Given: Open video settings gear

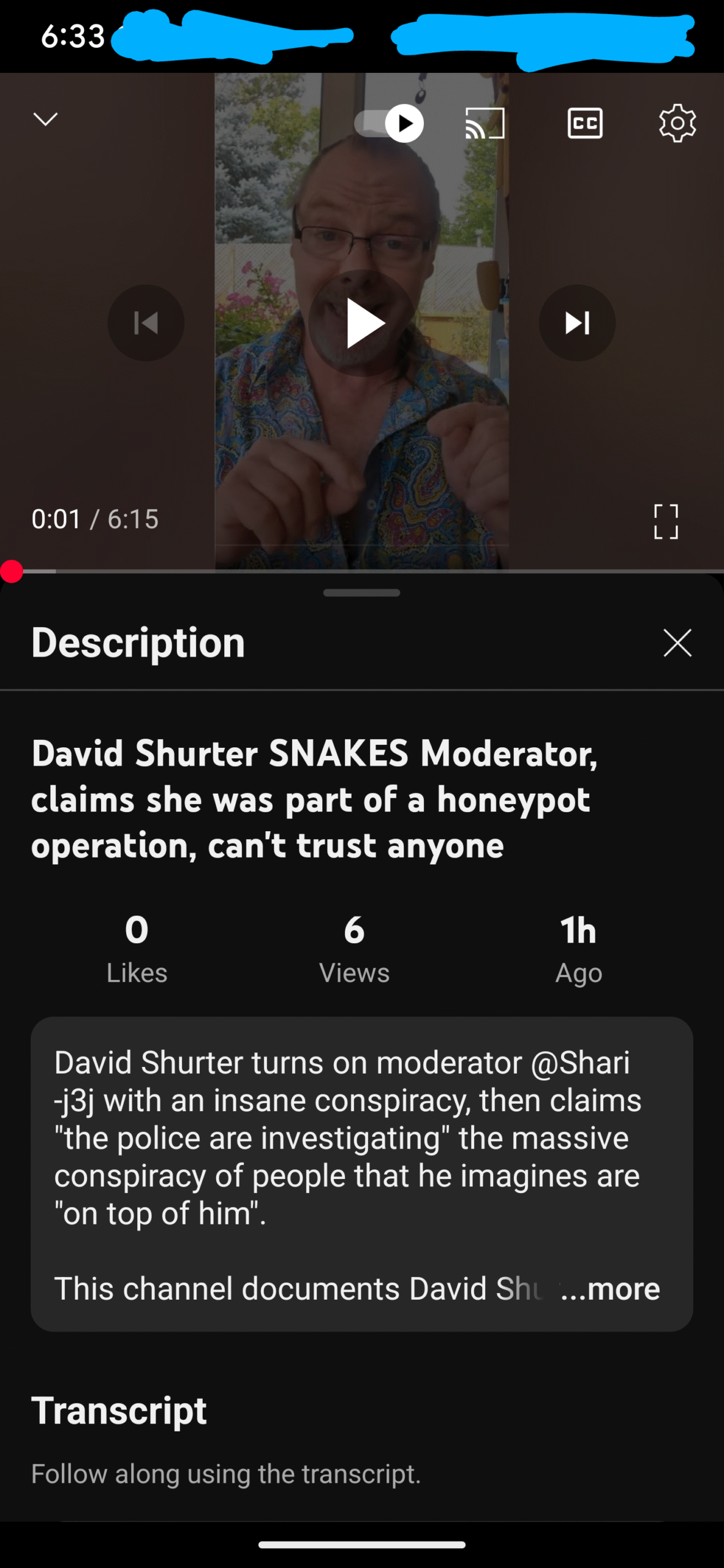Looking at the screenshot, I should tap(677, 123).
